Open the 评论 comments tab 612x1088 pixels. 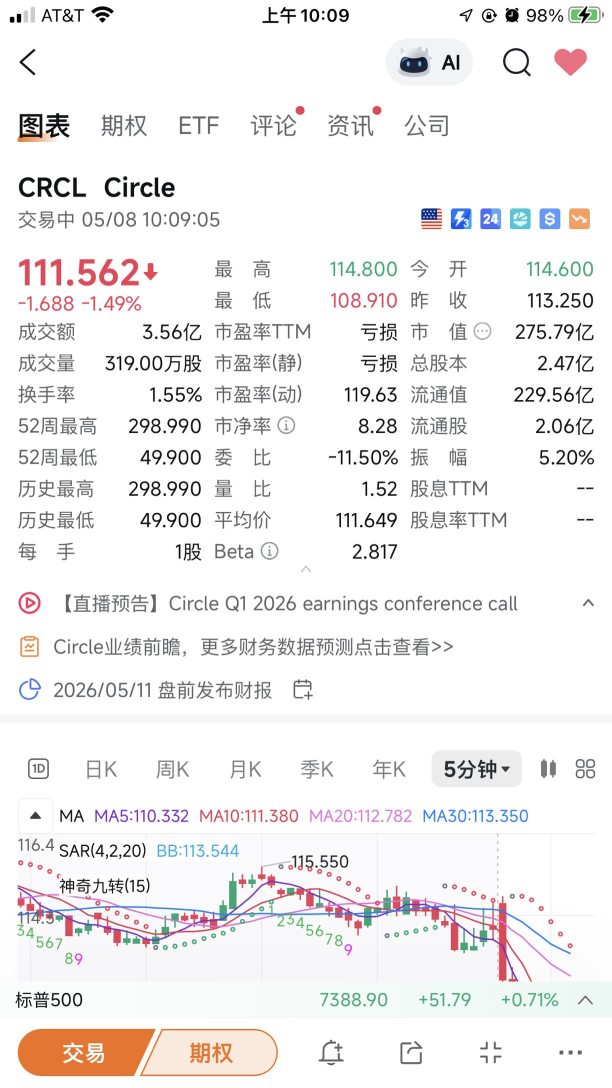[x=273, y=126]
